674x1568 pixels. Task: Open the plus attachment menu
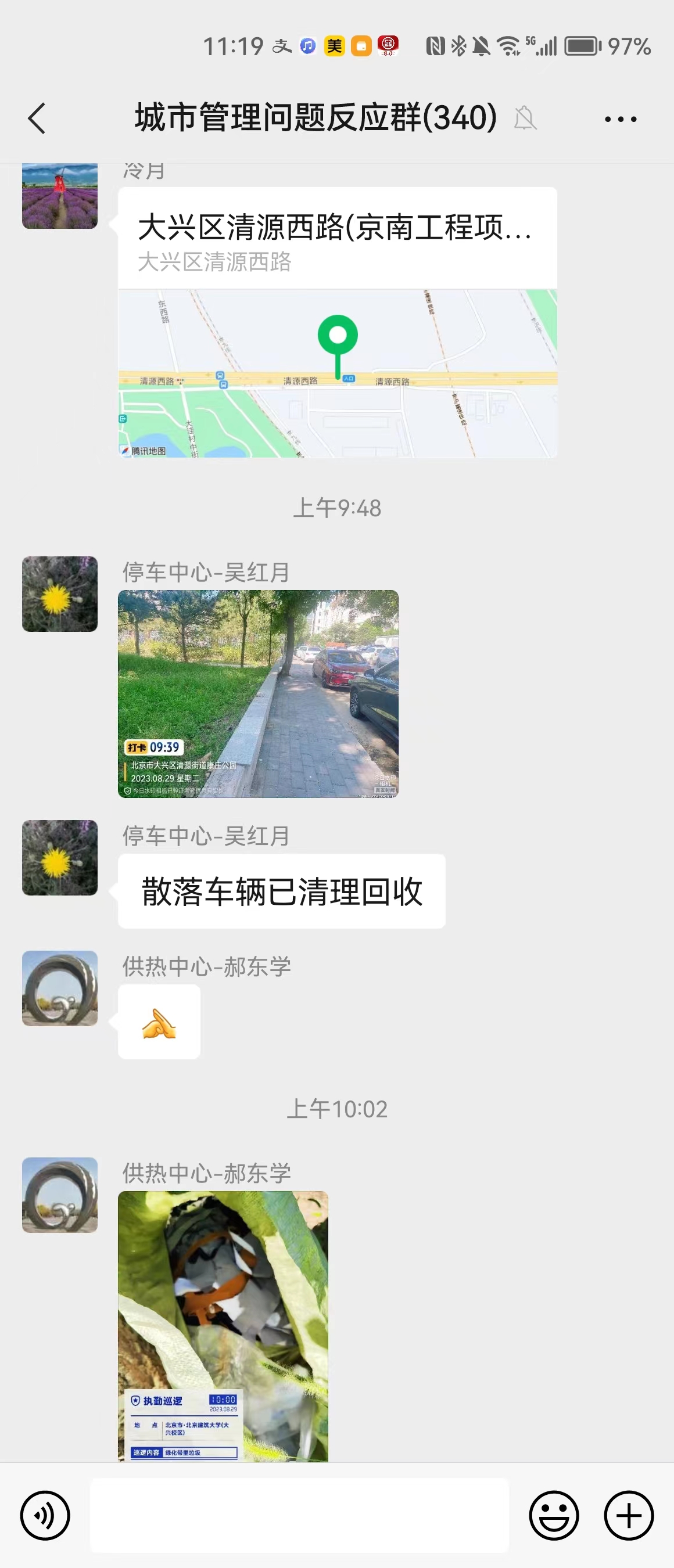pos(628,1515)
